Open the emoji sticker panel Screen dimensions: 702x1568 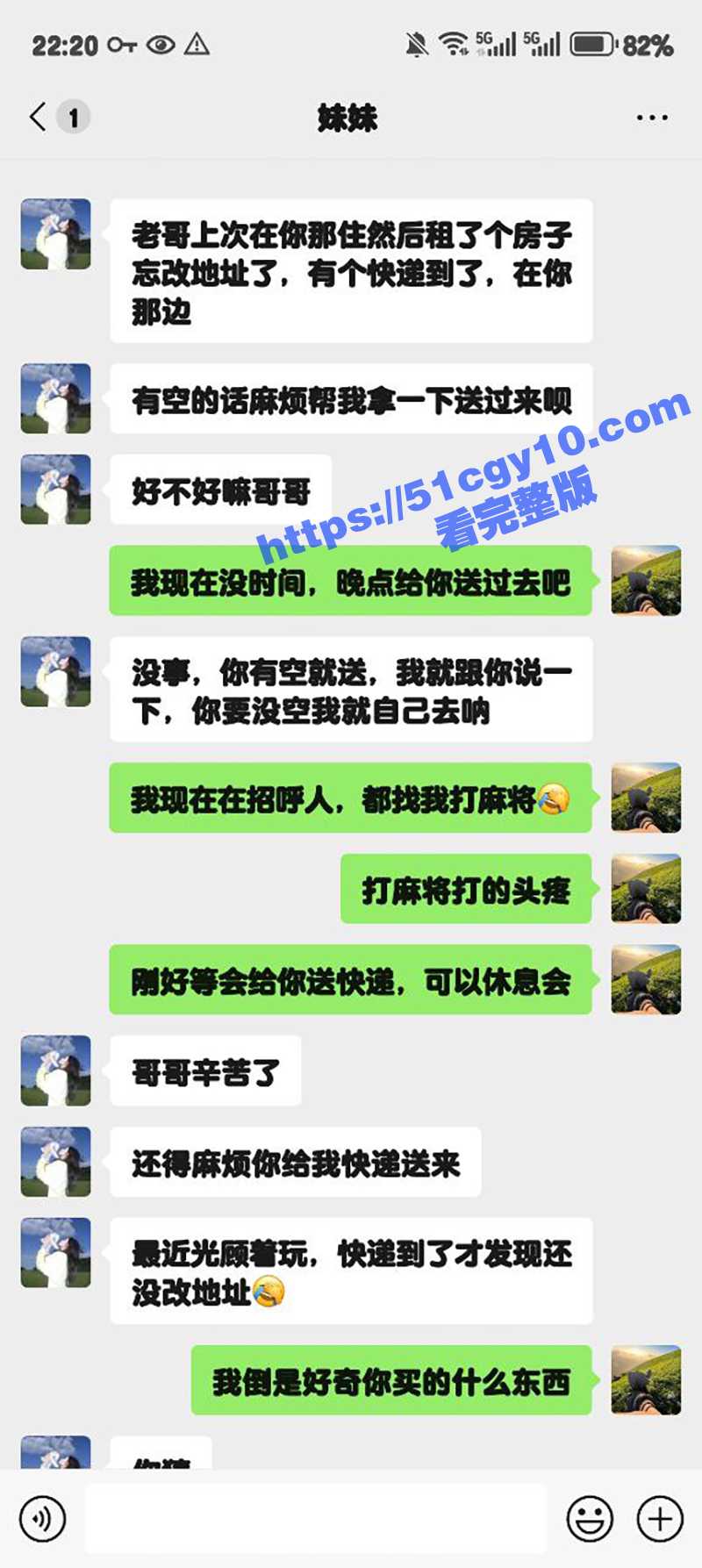point(590,1518)
